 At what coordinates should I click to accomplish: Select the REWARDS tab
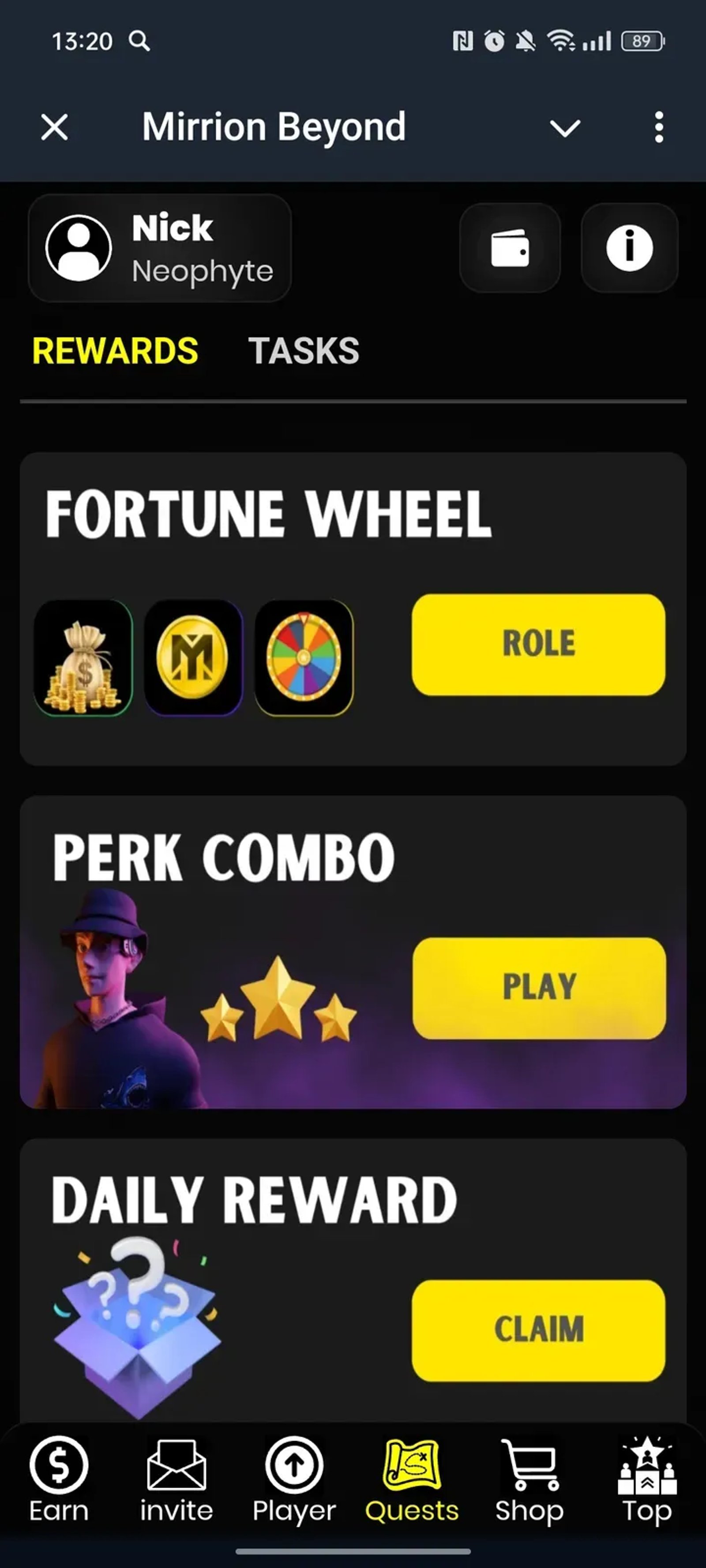[115, 351]
